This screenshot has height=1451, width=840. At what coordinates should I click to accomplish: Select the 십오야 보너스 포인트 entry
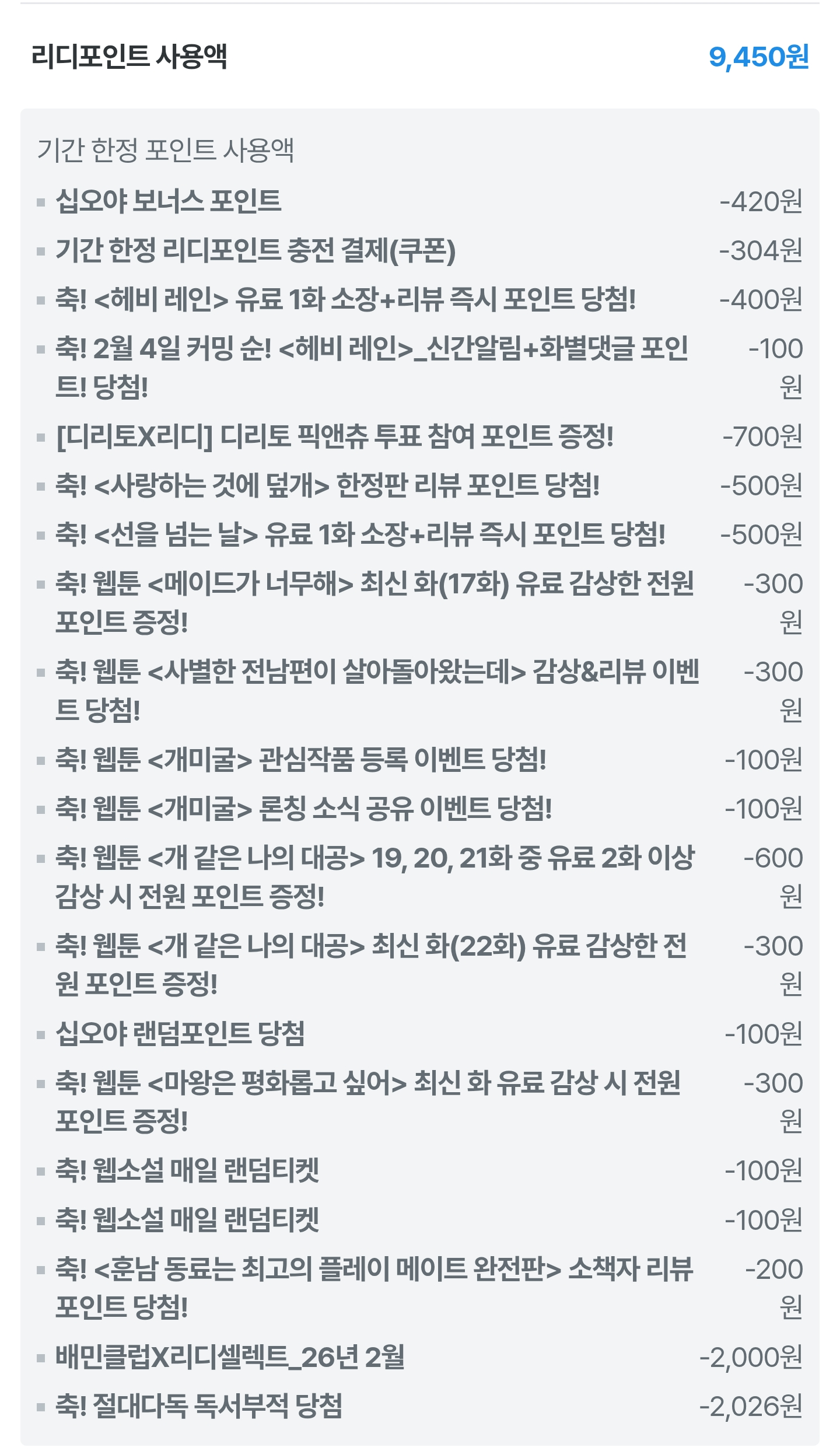169,204
